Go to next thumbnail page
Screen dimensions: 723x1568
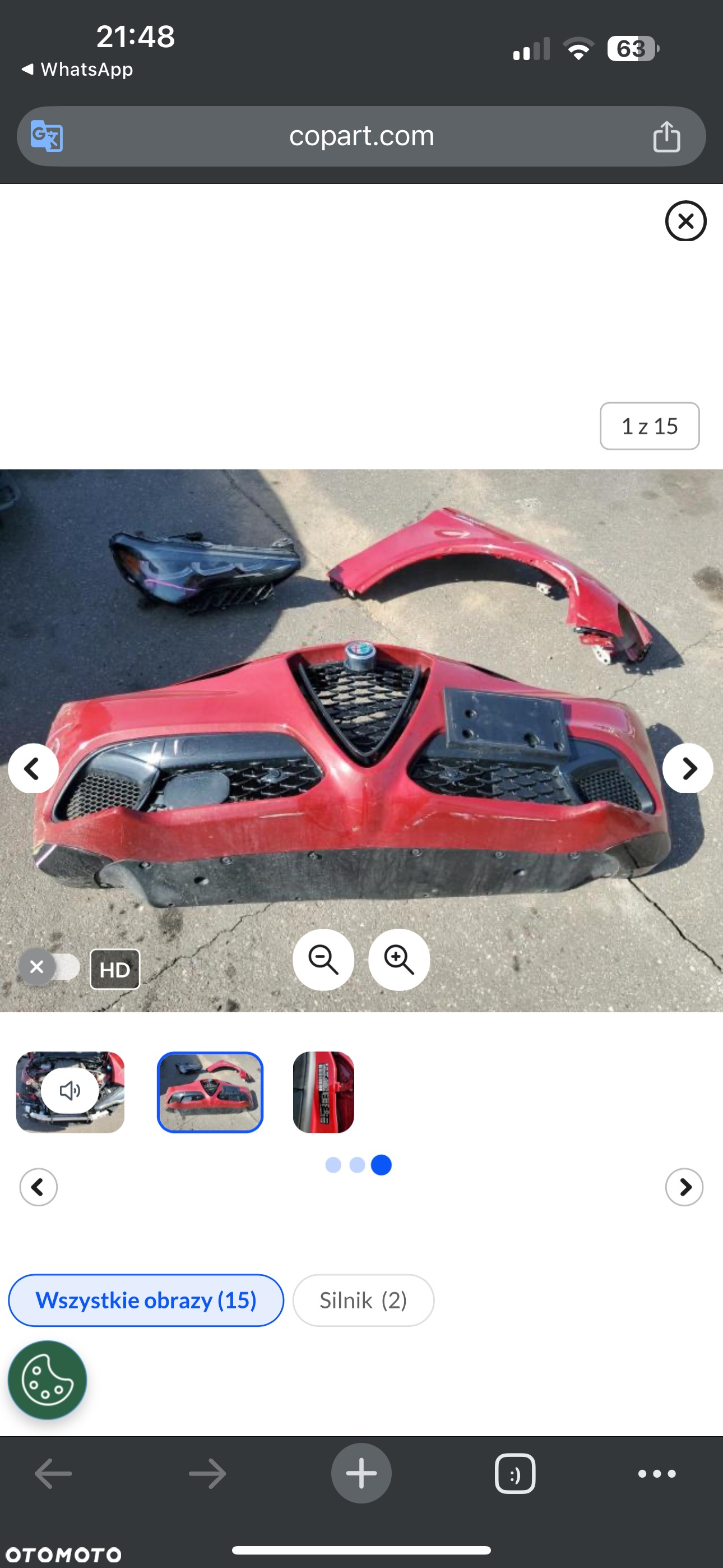pyautogui.click(x=684, y=1186)
